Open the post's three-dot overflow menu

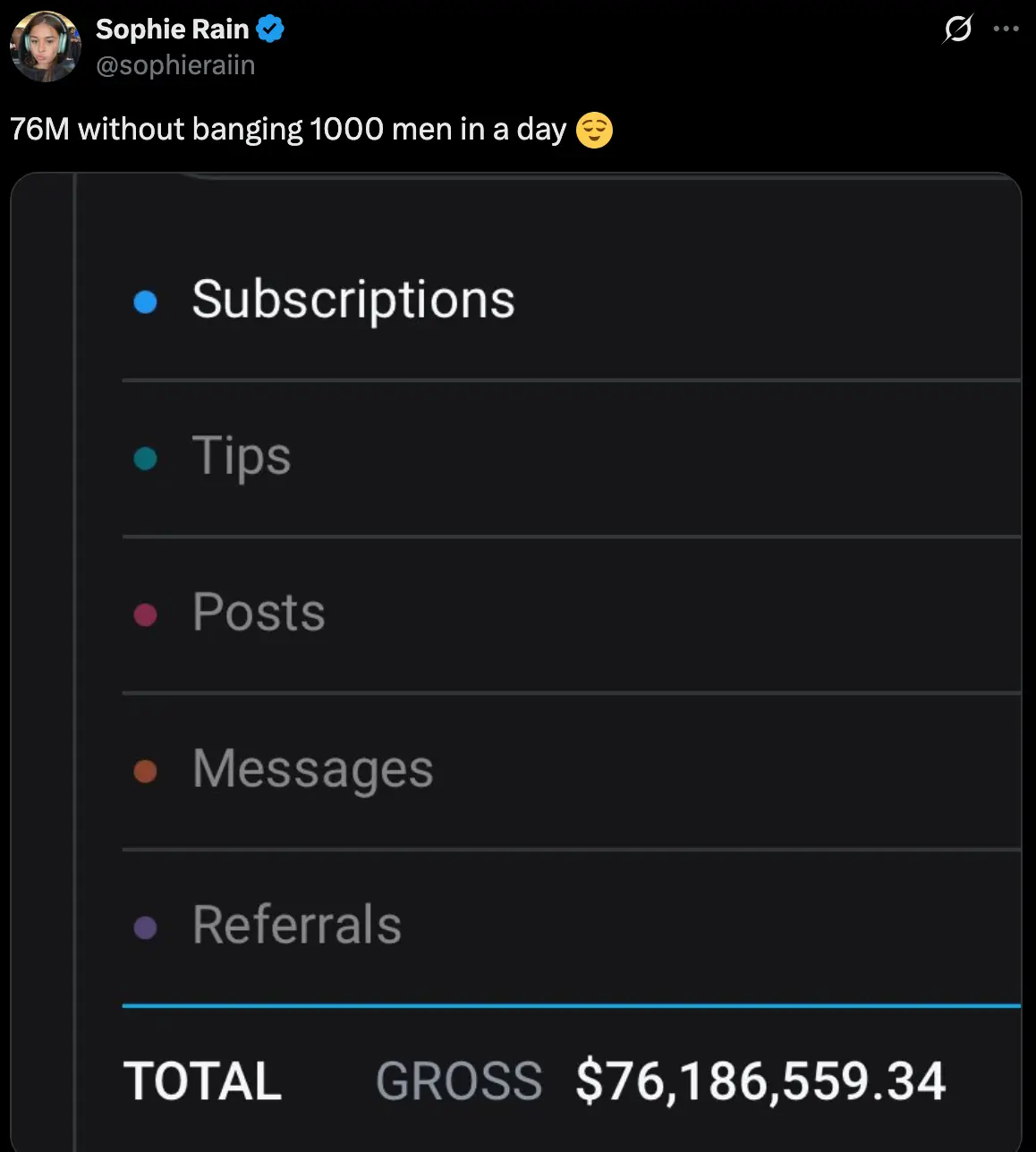1006,30
